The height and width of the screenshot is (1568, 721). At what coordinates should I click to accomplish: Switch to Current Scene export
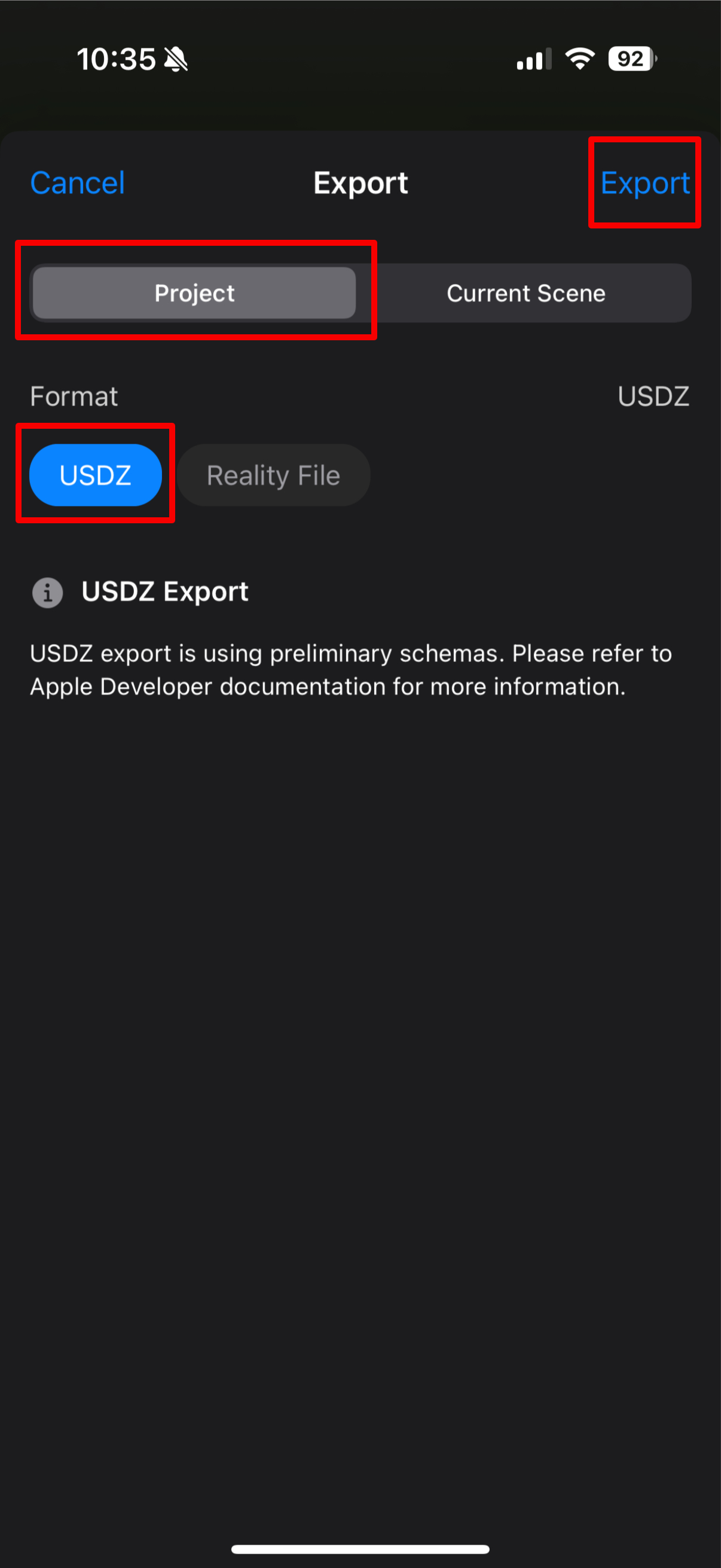[x=526, y=293]
